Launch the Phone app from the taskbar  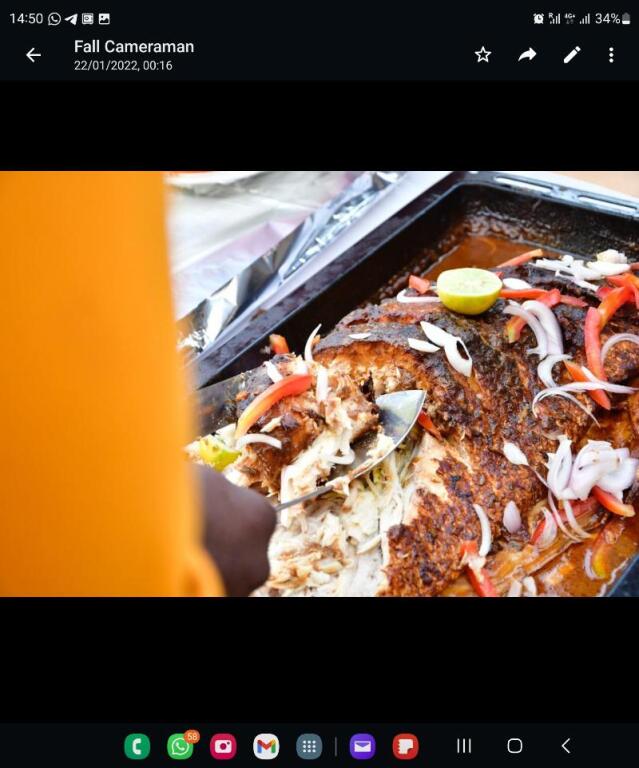(x=137, y=746)
